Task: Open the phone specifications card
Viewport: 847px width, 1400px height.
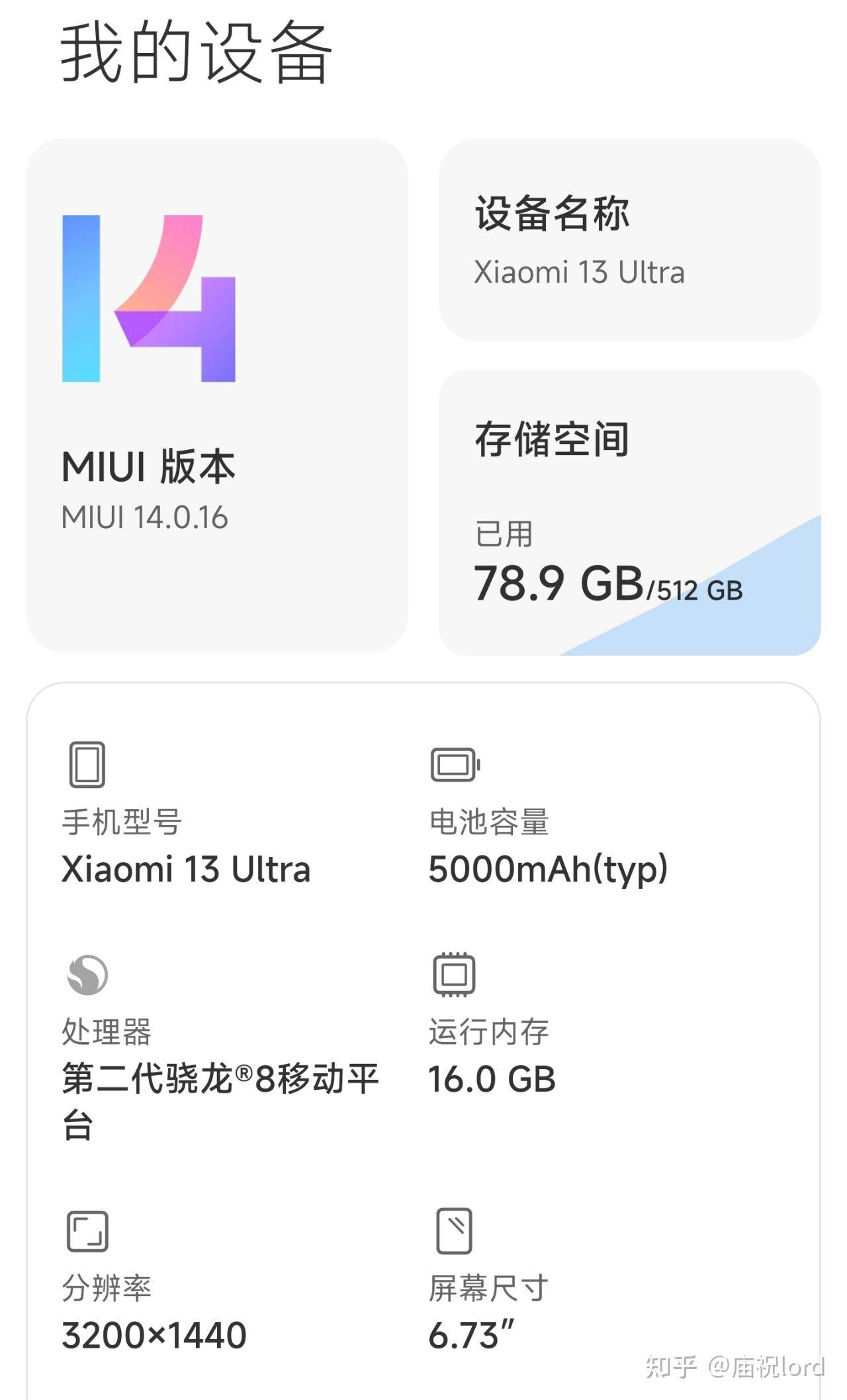Action: 423,1039
